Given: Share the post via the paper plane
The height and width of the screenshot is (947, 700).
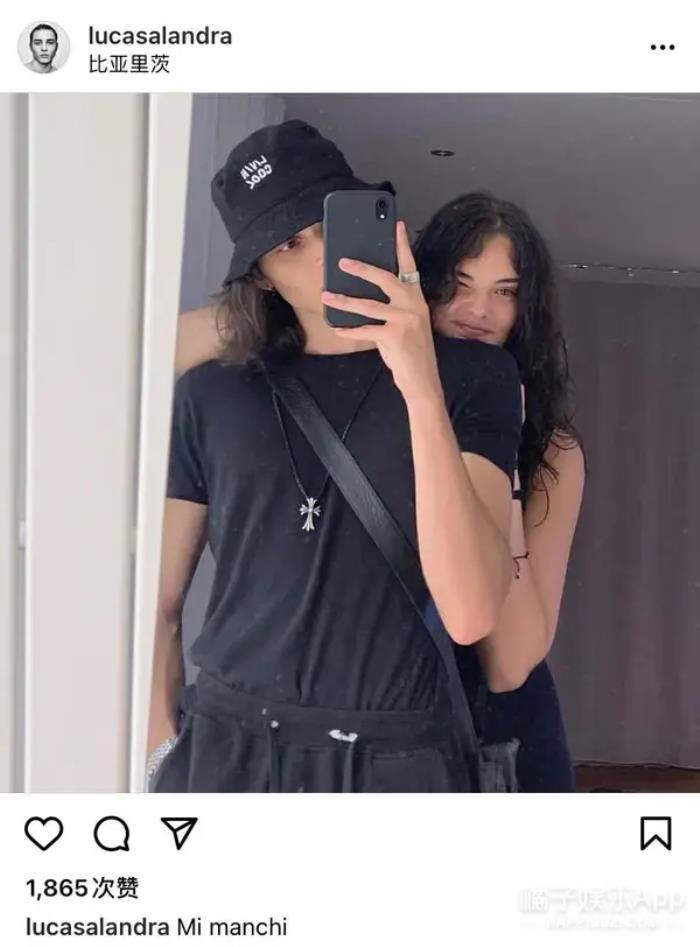Looking at the screenshot, I should click(x=179, y=833).
